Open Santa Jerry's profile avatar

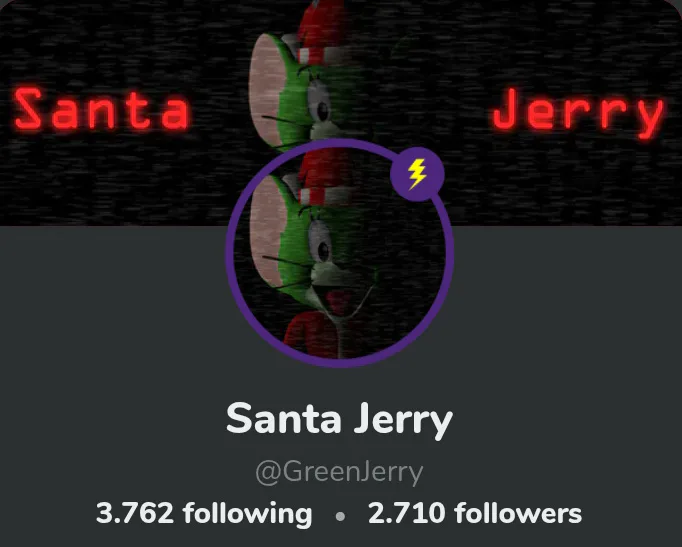click(x=339, y=255)
